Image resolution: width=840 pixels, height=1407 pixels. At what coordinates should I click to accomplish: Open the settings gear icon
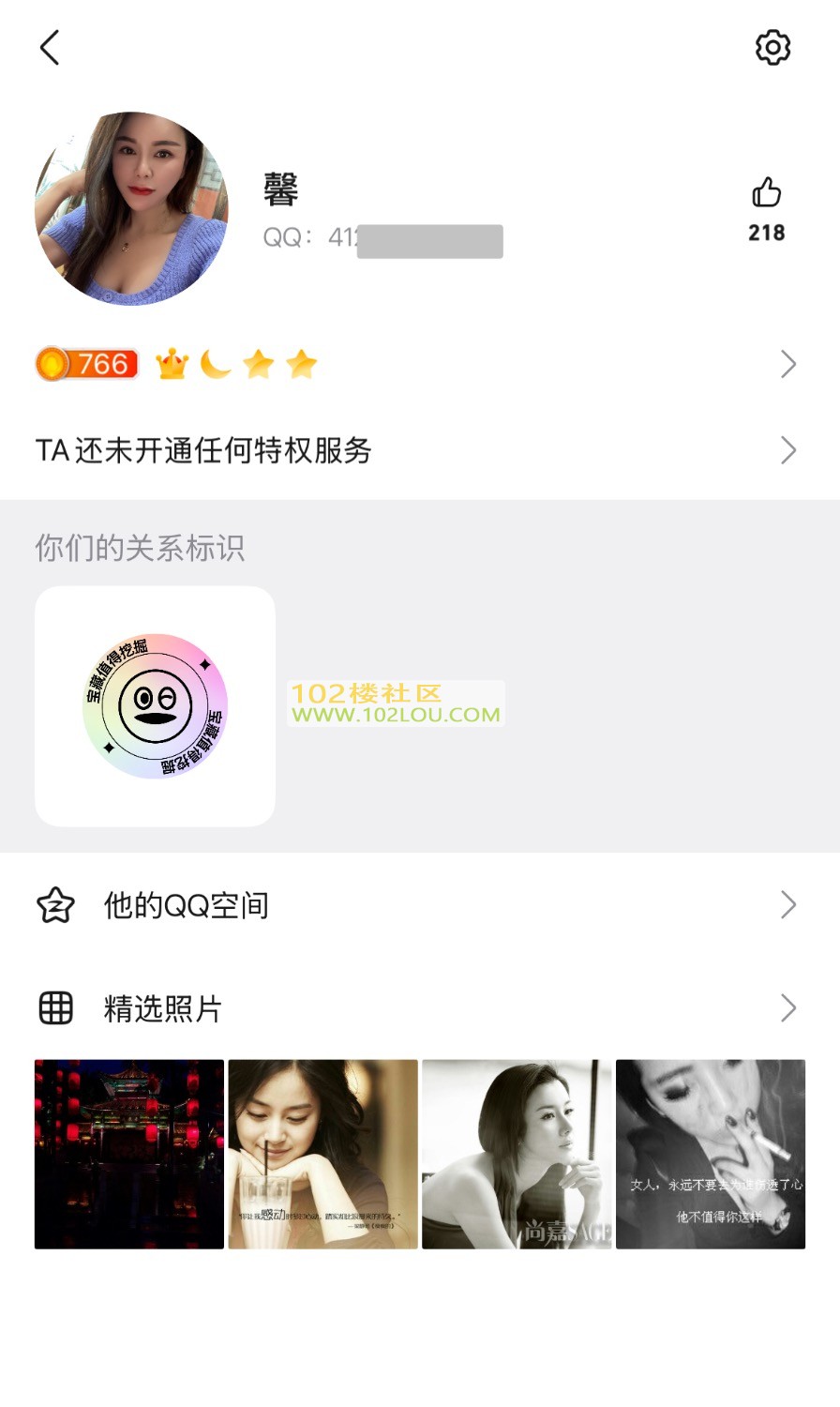tap(772, 47)
